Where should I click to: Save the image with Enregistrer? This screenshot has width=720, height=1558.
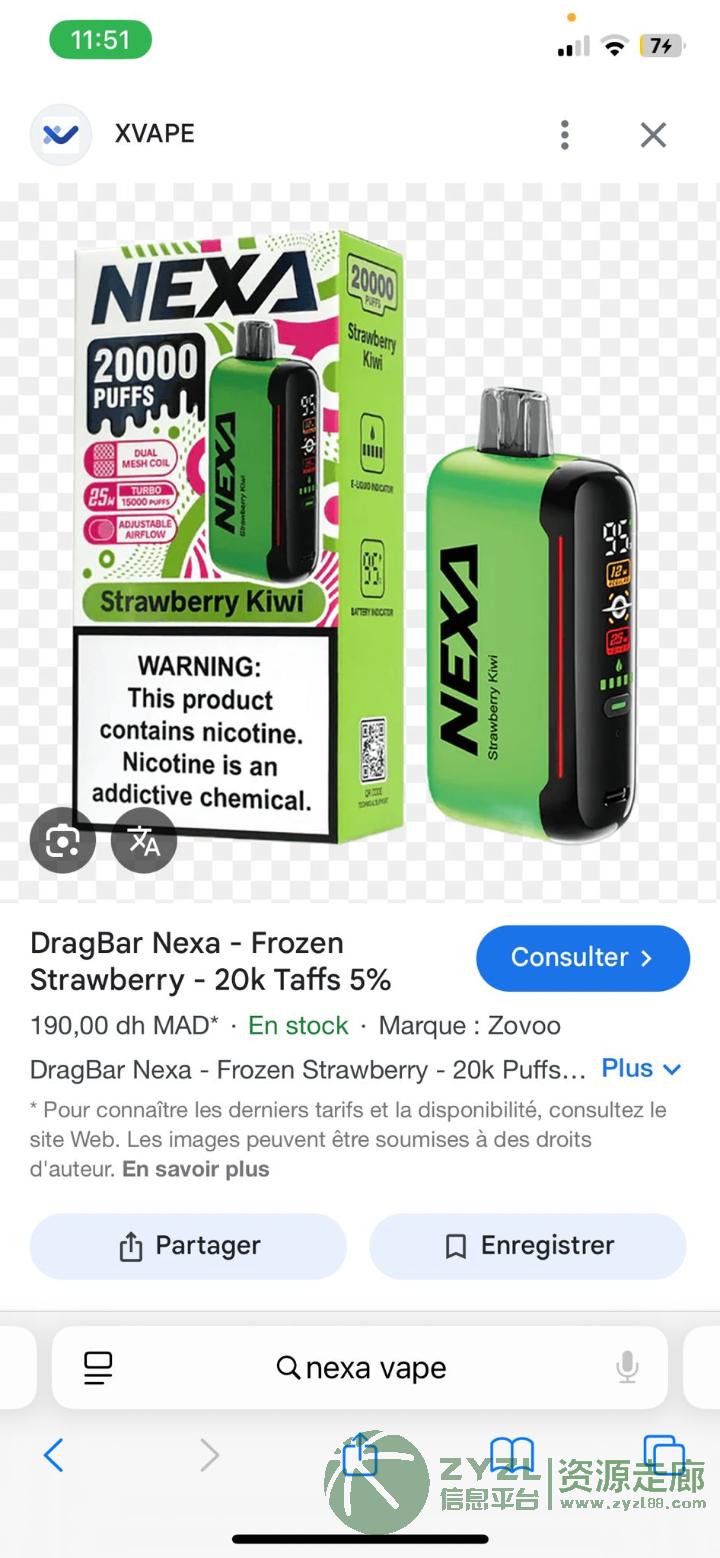(528, 1246)
